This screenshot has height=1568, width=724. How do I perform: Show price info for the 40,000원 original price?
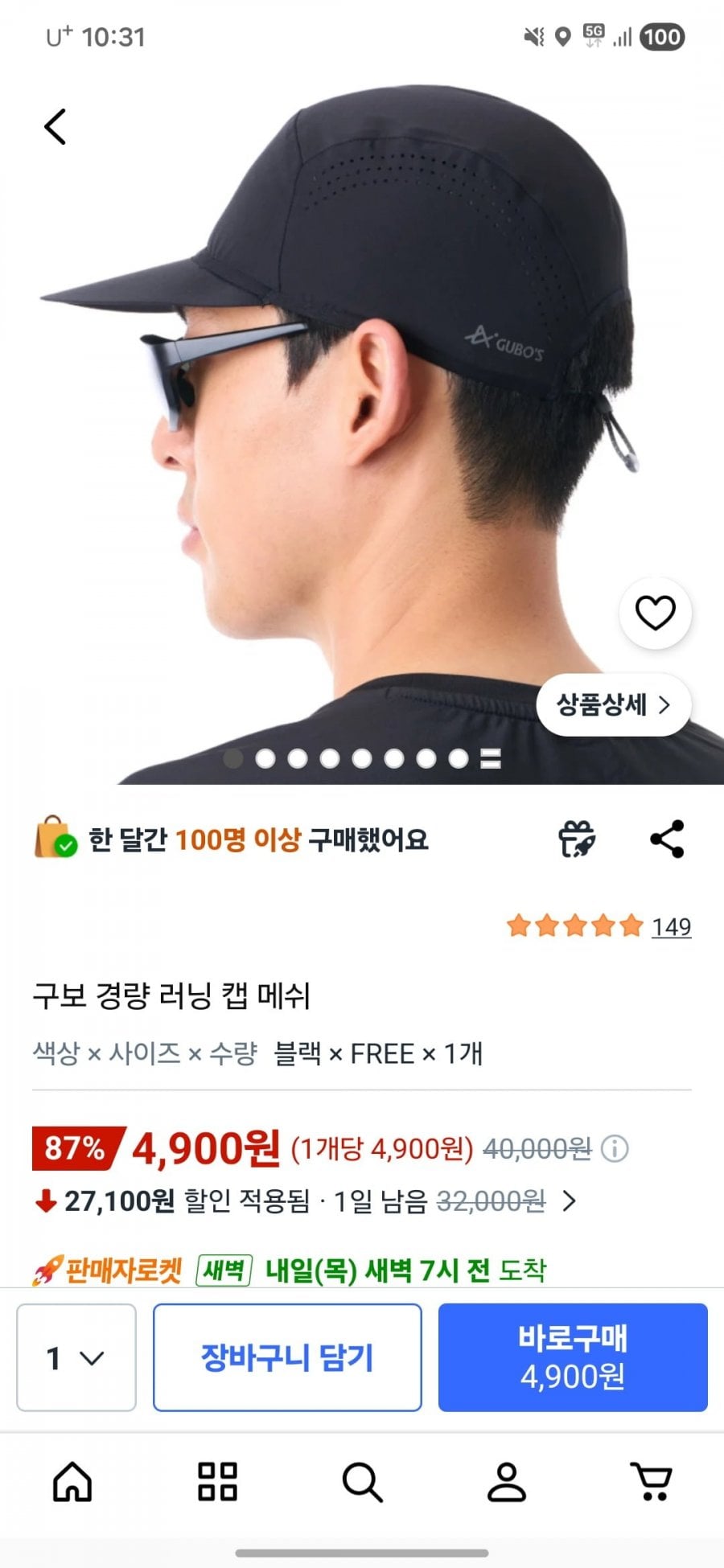pyautogui.click(x=615, y=1148)
